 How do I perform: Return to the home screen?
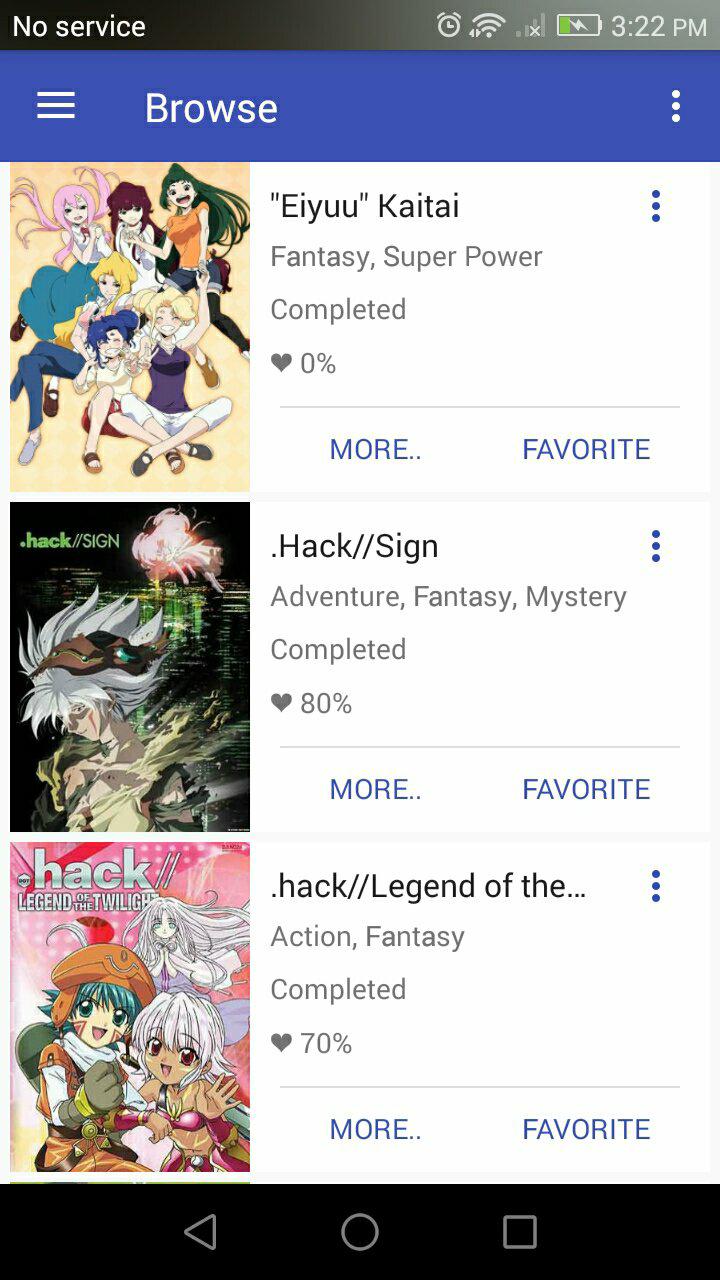360,1232
